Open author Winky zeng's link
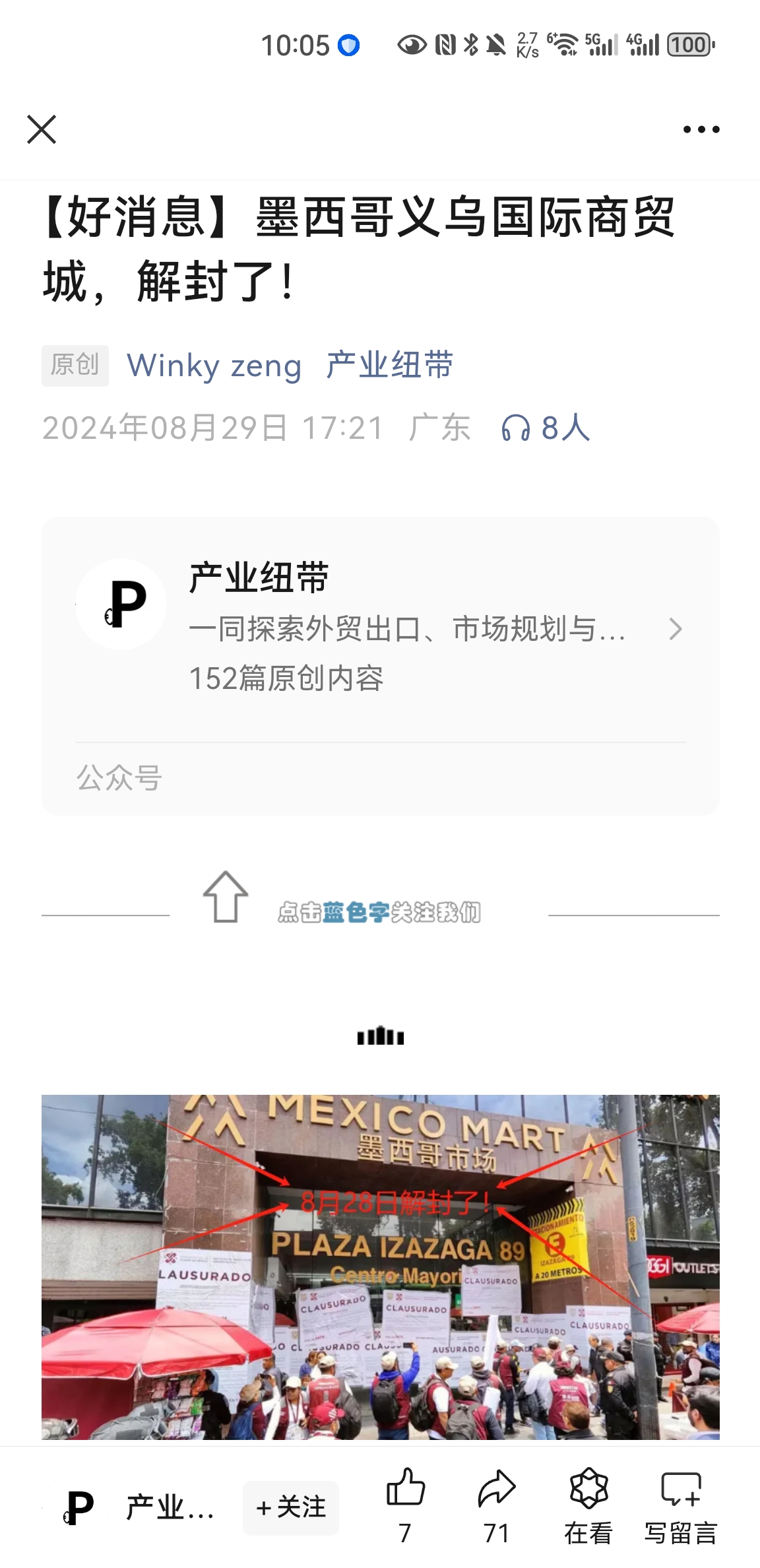 point(214,366)
